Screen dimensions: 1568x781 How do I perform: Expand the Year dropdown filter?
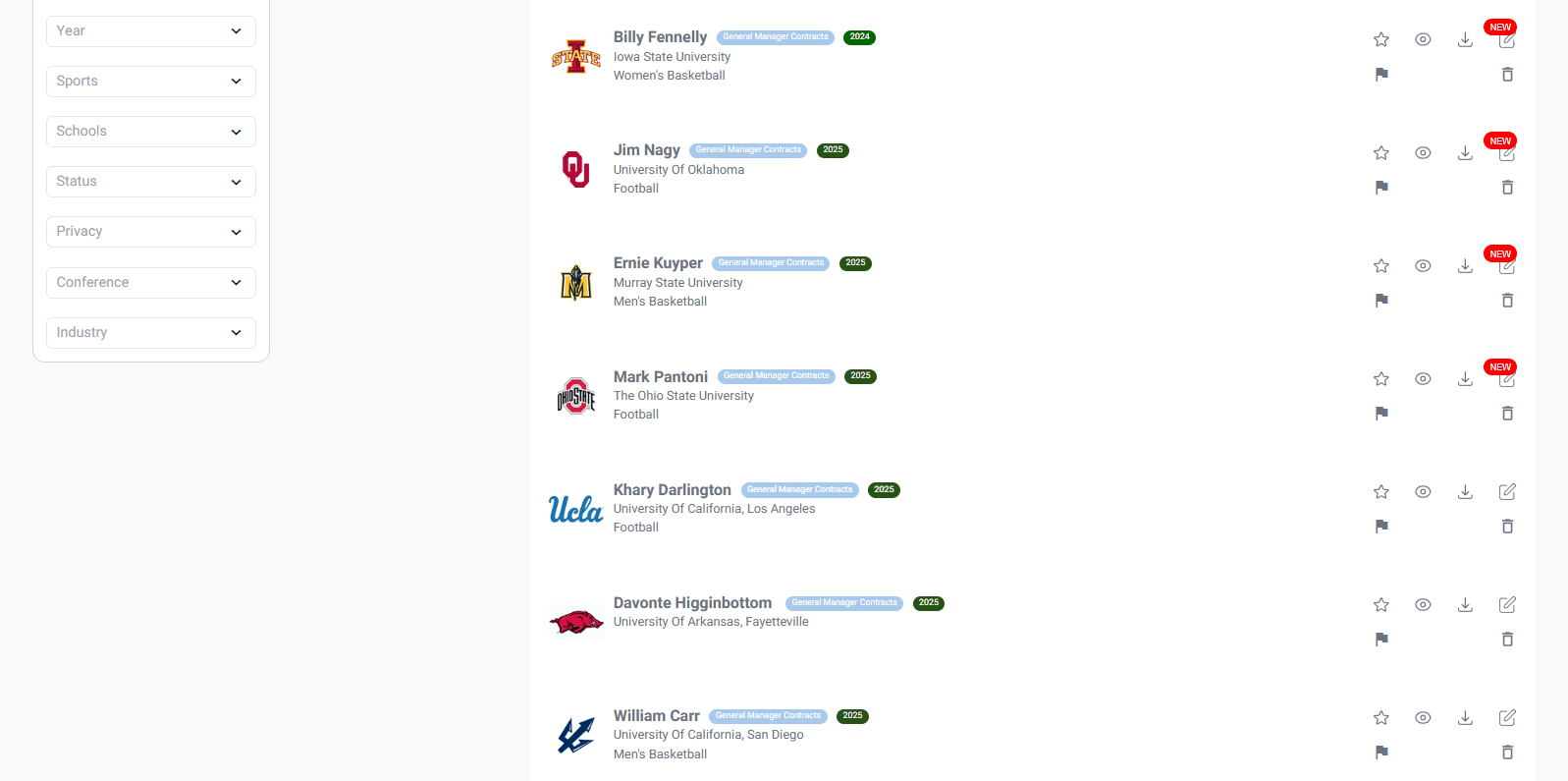point(150,31)
